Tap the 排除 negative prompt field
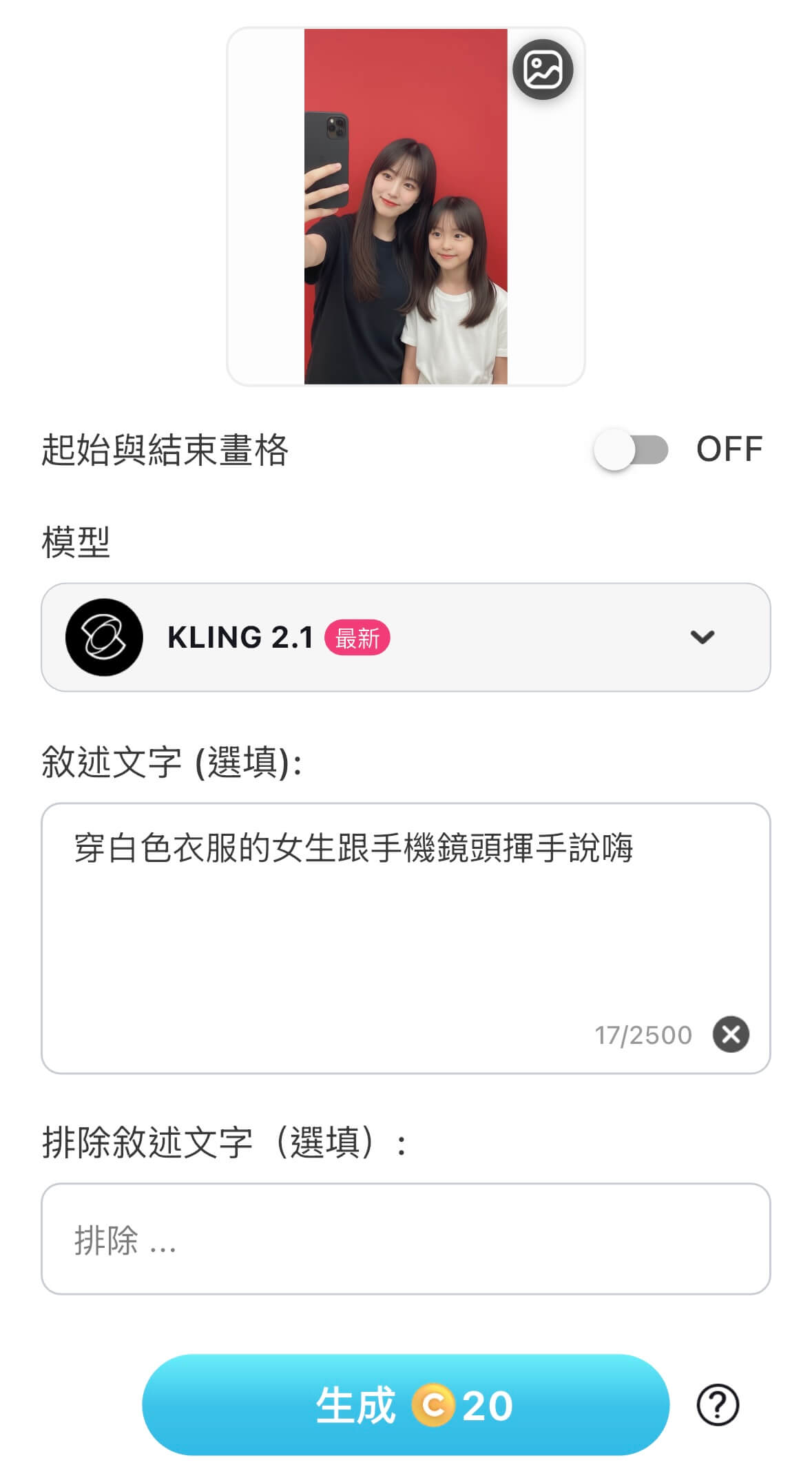Screen dimensions: 812x1467 [x=405, y=1238]
